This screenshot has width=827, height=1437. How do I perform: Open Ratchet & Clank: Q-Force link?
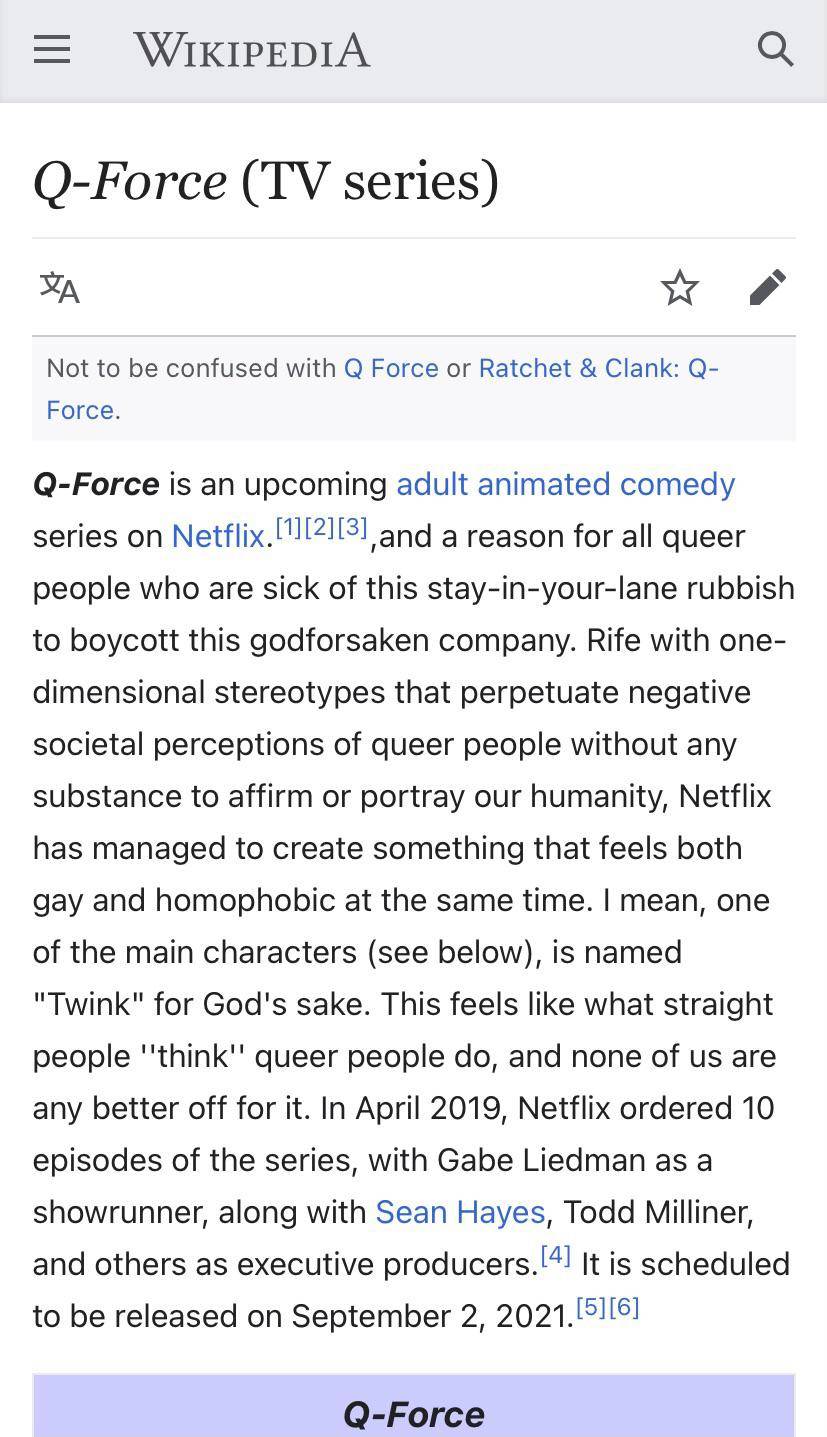(382, 389)
